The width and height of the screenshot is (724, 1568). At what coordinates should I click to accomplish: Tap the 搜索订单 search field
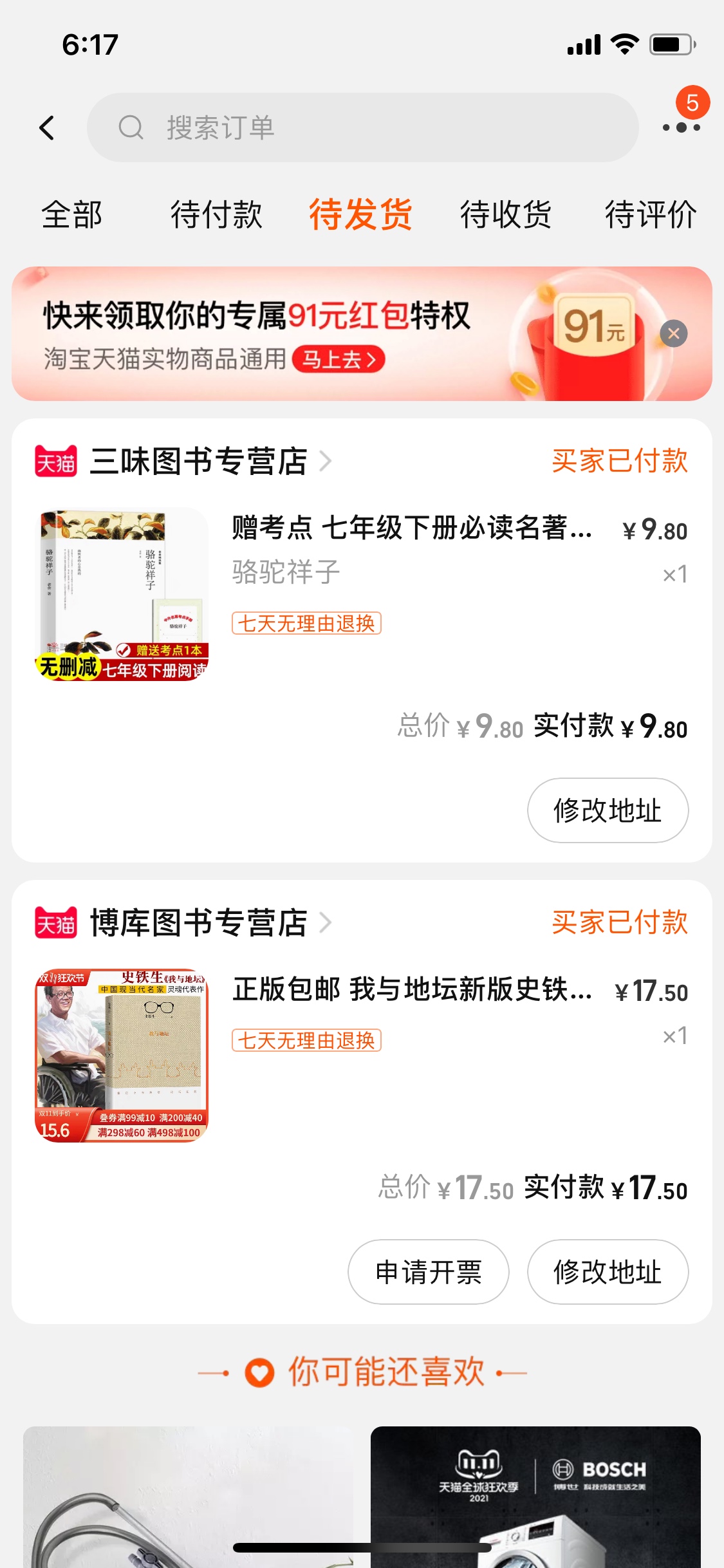click(x=362, y=127)
